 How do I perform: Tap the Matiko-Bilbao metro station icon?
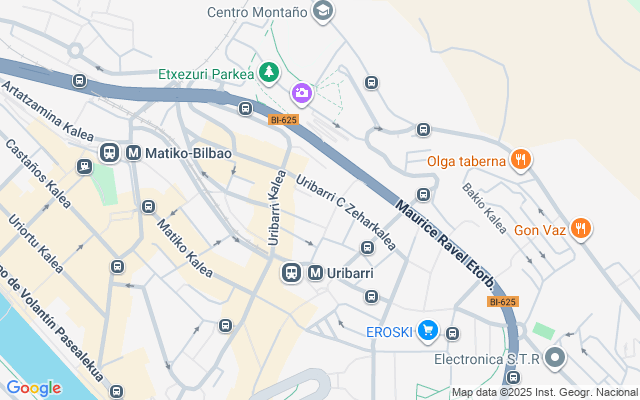(x=133, y=153)
